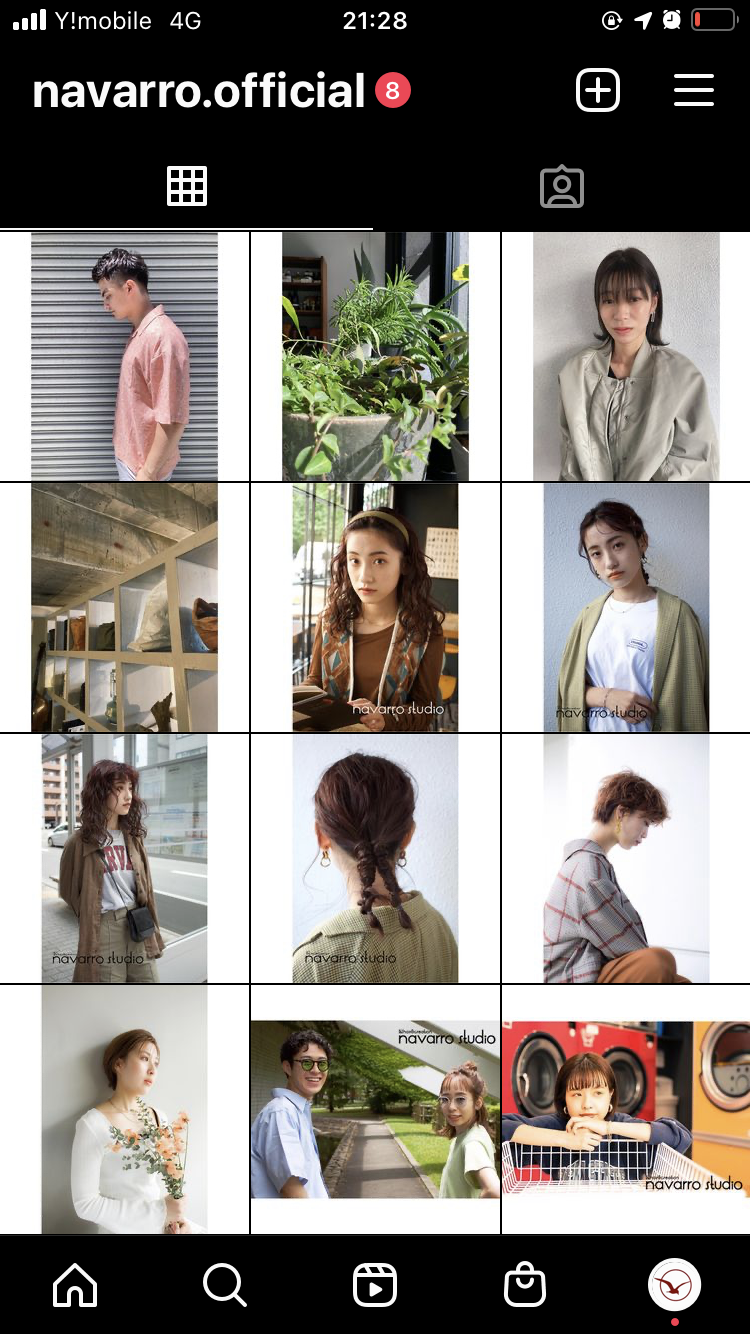Open the create new post plus icon
This screenshot has height=1334, width=750.
598,91
